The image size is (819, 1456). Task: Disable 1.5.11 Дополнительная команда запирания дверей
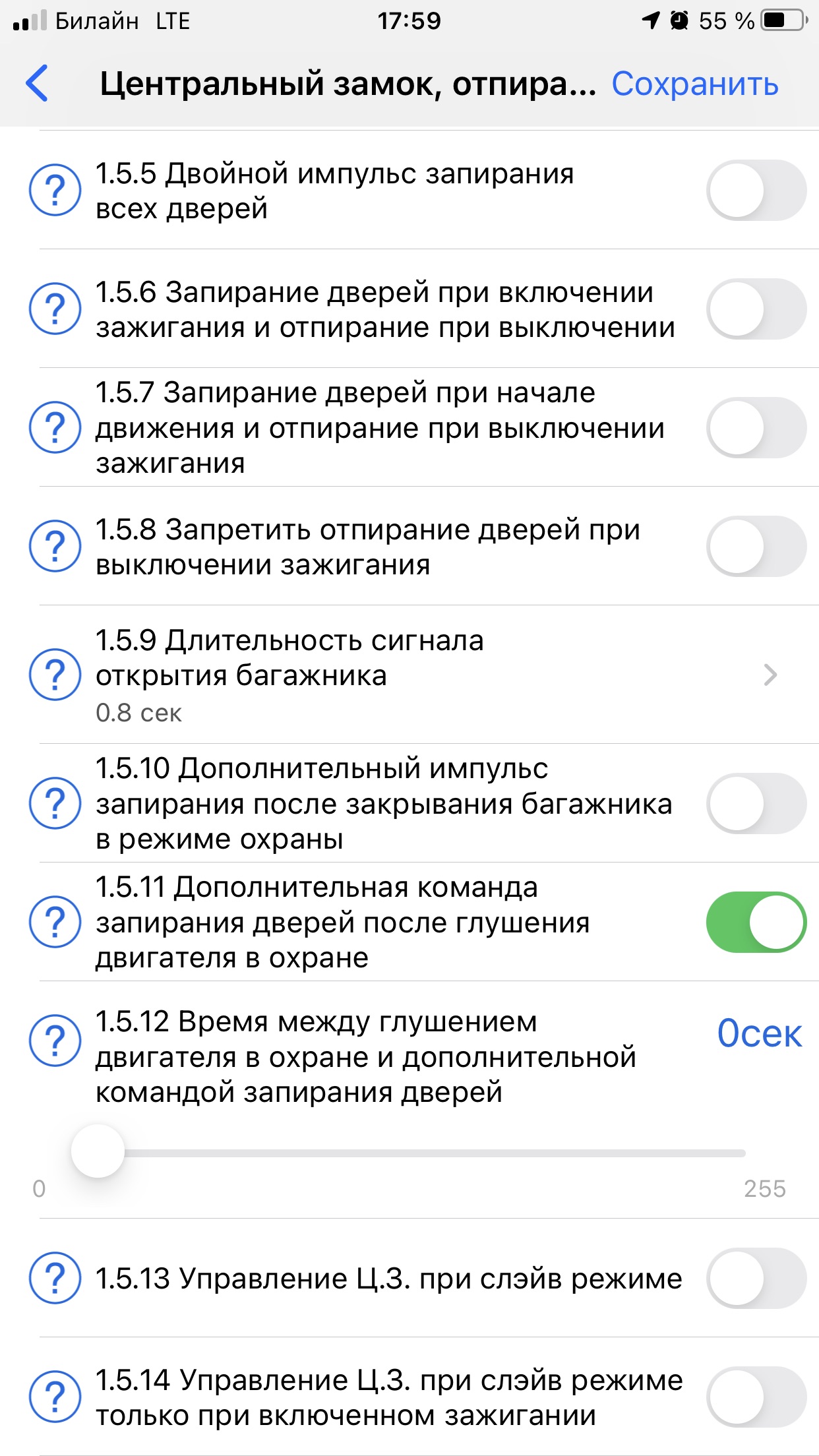click(756, 922)
